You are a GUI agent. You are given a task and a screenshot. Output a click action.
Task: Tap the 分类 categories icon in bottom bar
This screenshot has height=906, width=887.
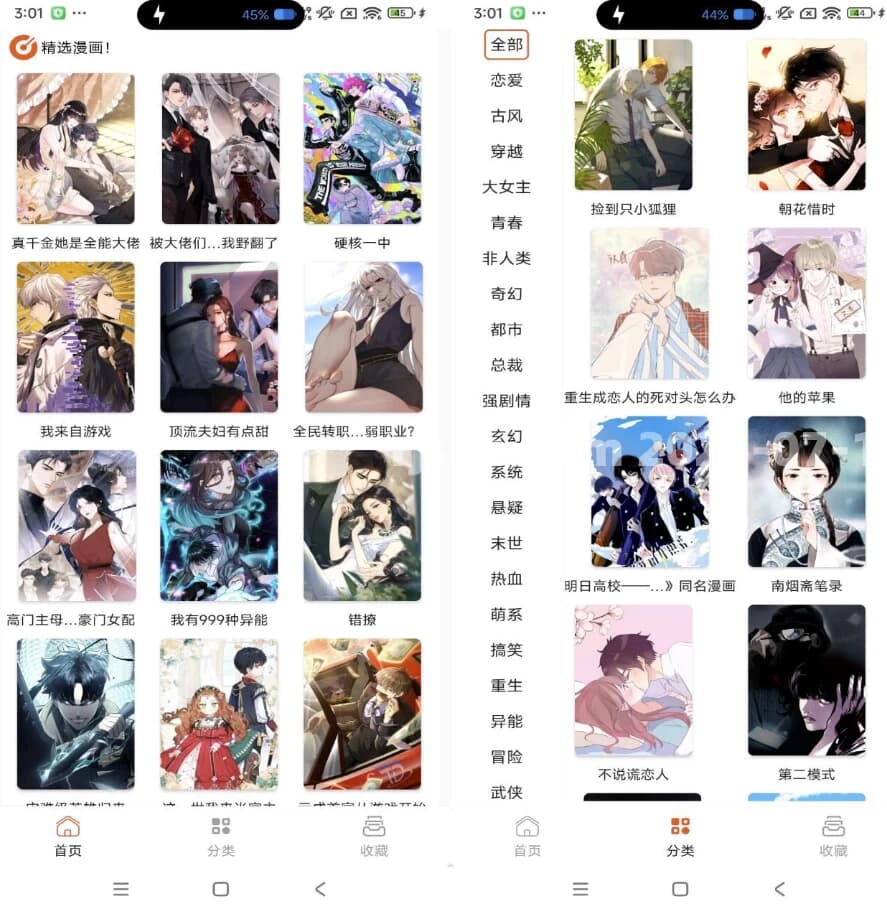point(219,828)
